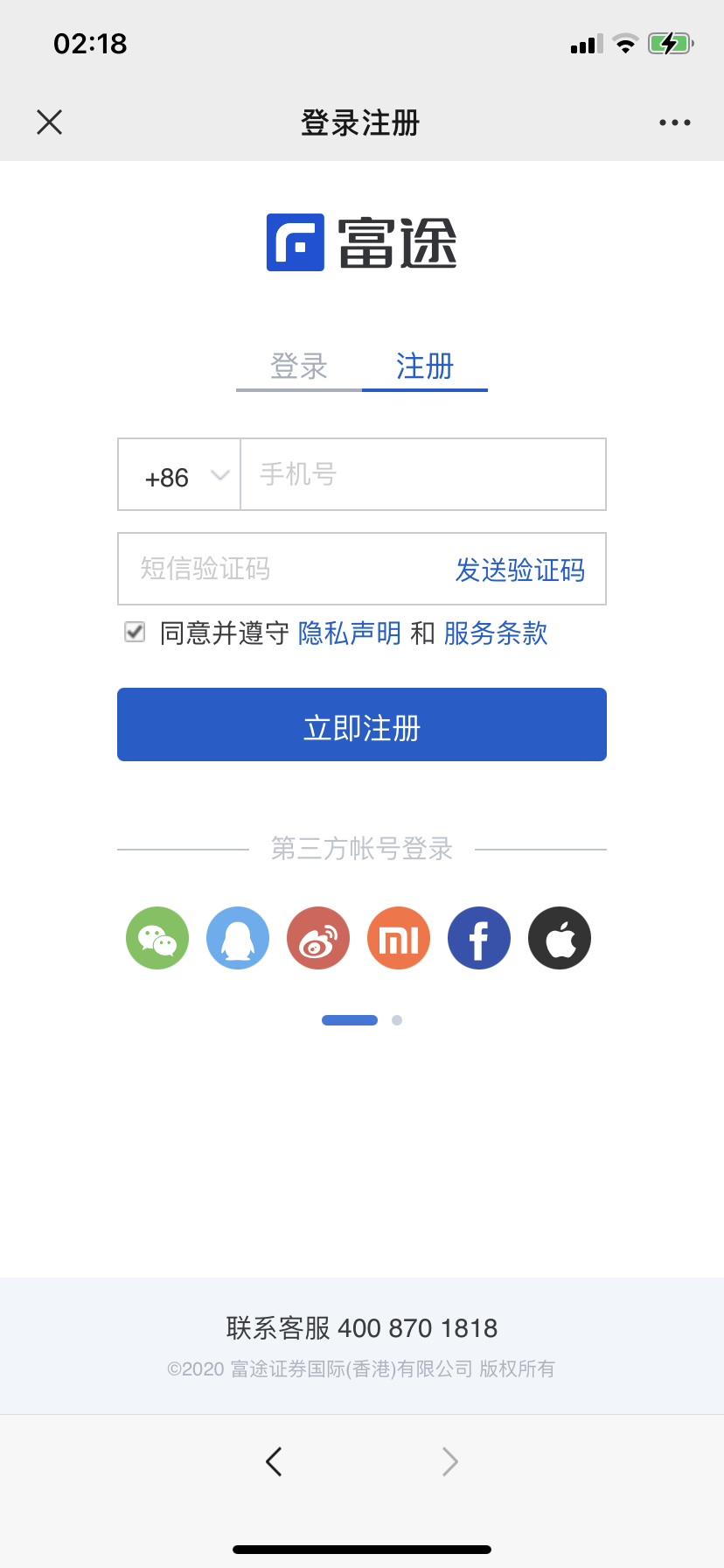Log in with Weibo icon
Screen dimensions: 724x1568
pos(318,938)
